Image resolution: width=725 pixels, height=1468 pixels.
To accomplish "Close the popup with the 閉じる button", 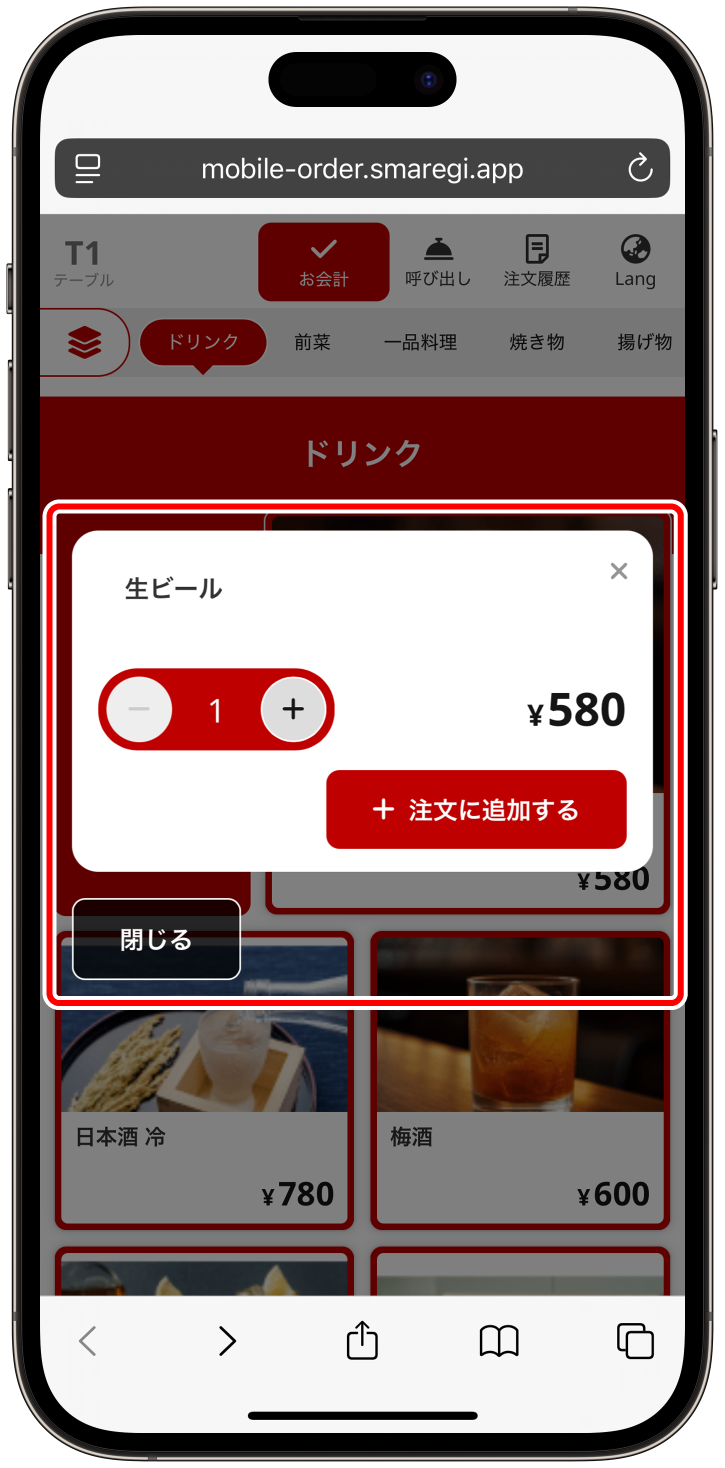I will 154,939.
